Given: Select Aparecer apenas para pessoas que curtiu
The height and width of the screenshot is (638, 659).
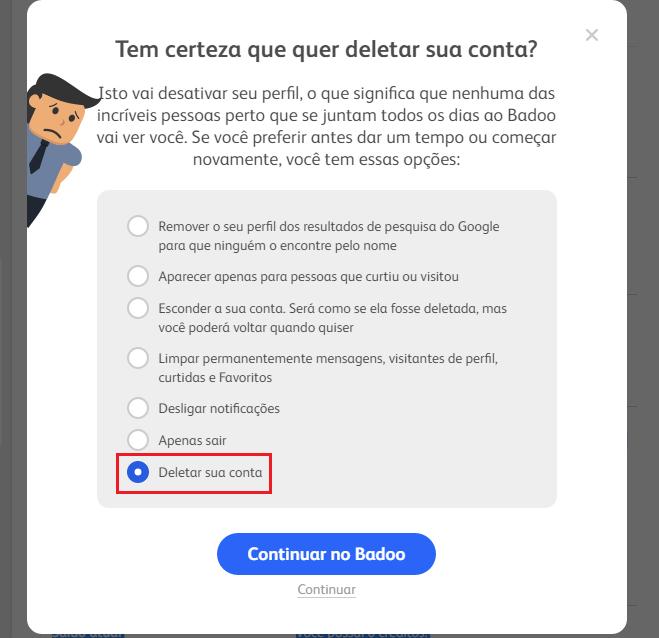Looking at the screenshot, I should [138, 275].
